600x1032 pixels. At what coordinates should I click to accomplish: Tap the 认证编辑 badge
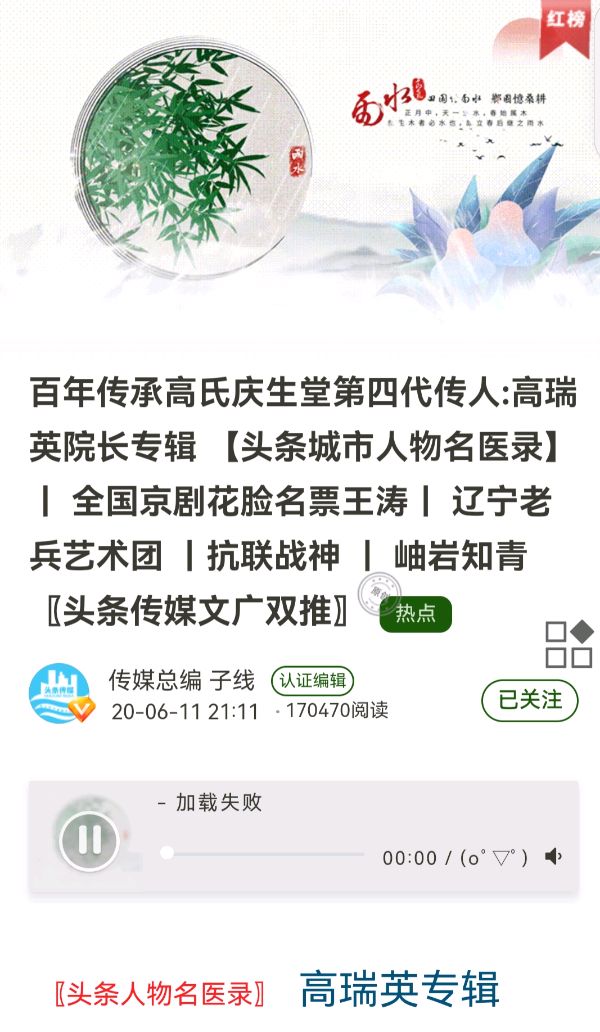coord(312,682)
